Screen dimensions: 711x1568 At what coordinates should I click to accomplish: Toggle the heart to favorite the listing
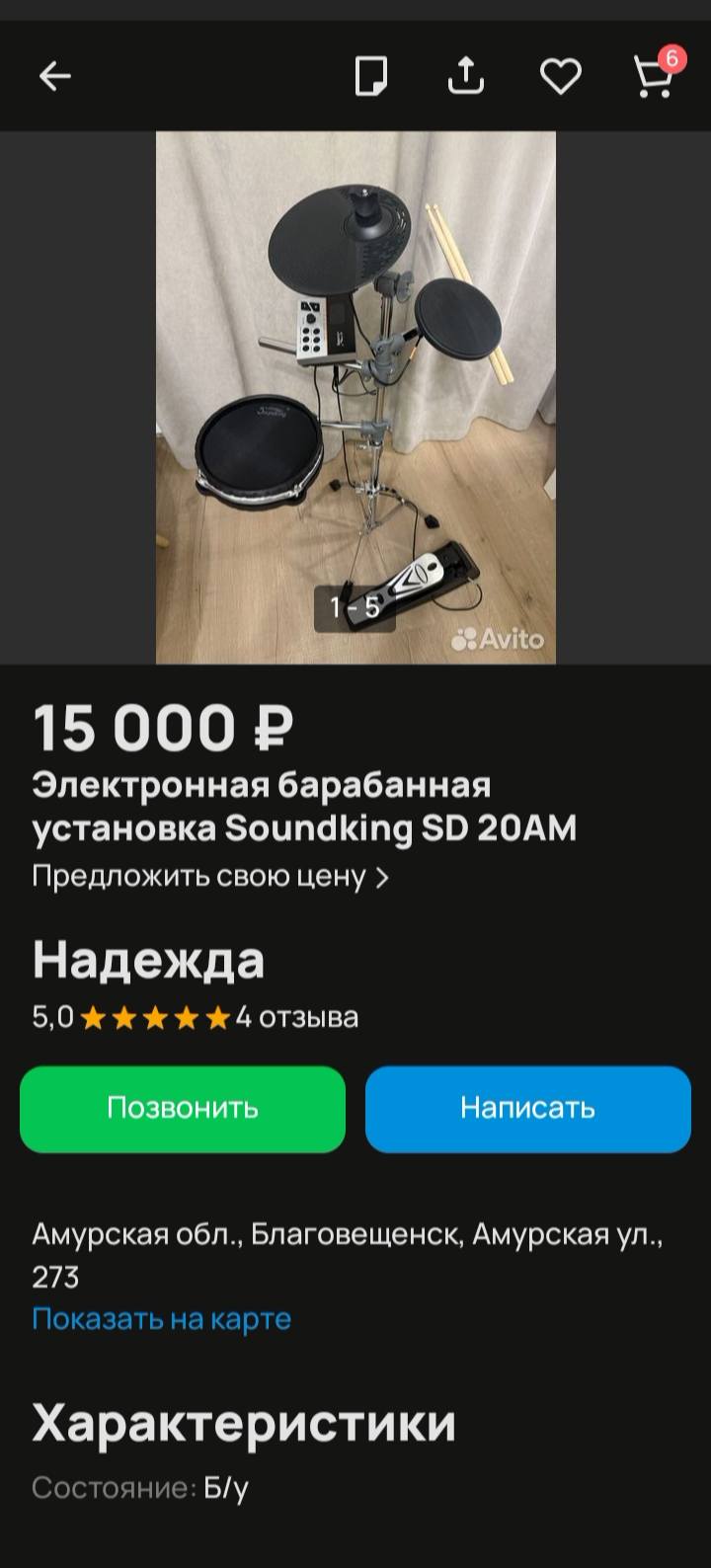tap(561, 76)
